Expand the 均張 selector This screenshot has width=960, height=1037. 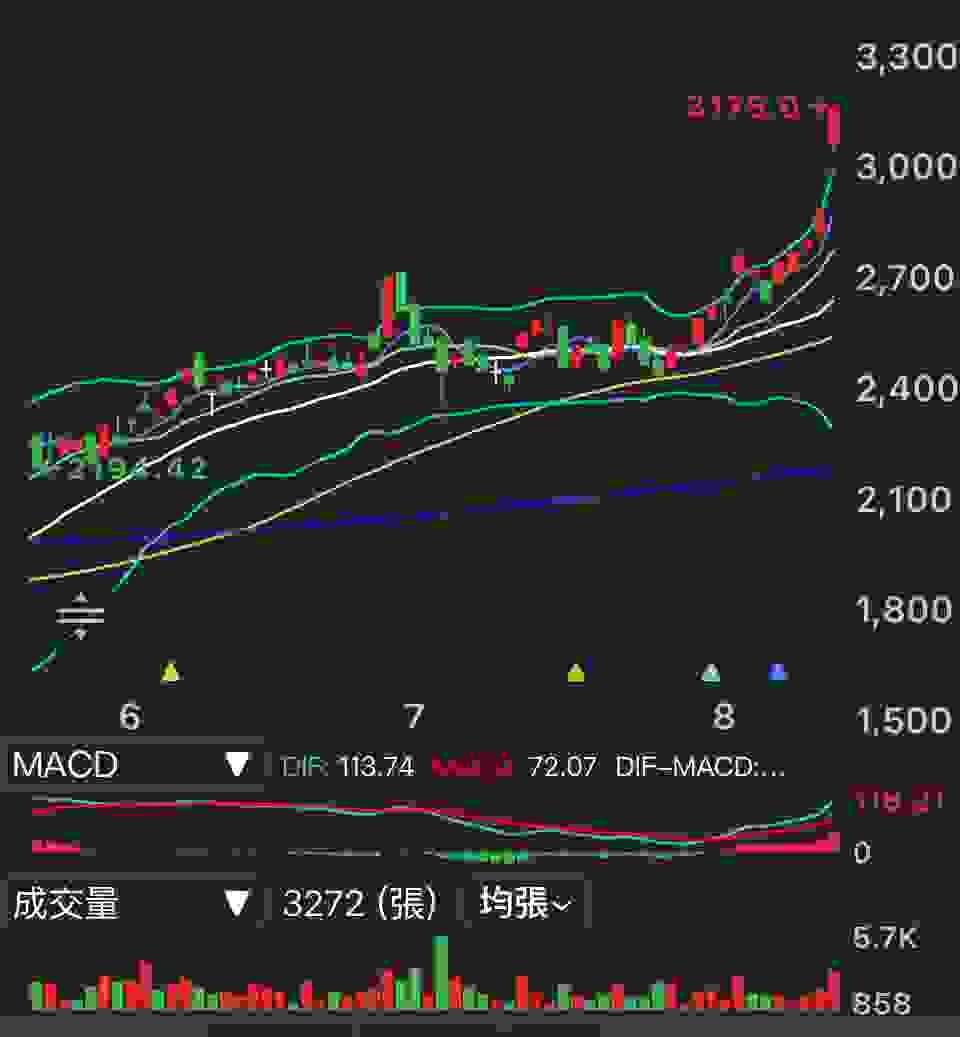pos(524,904)
